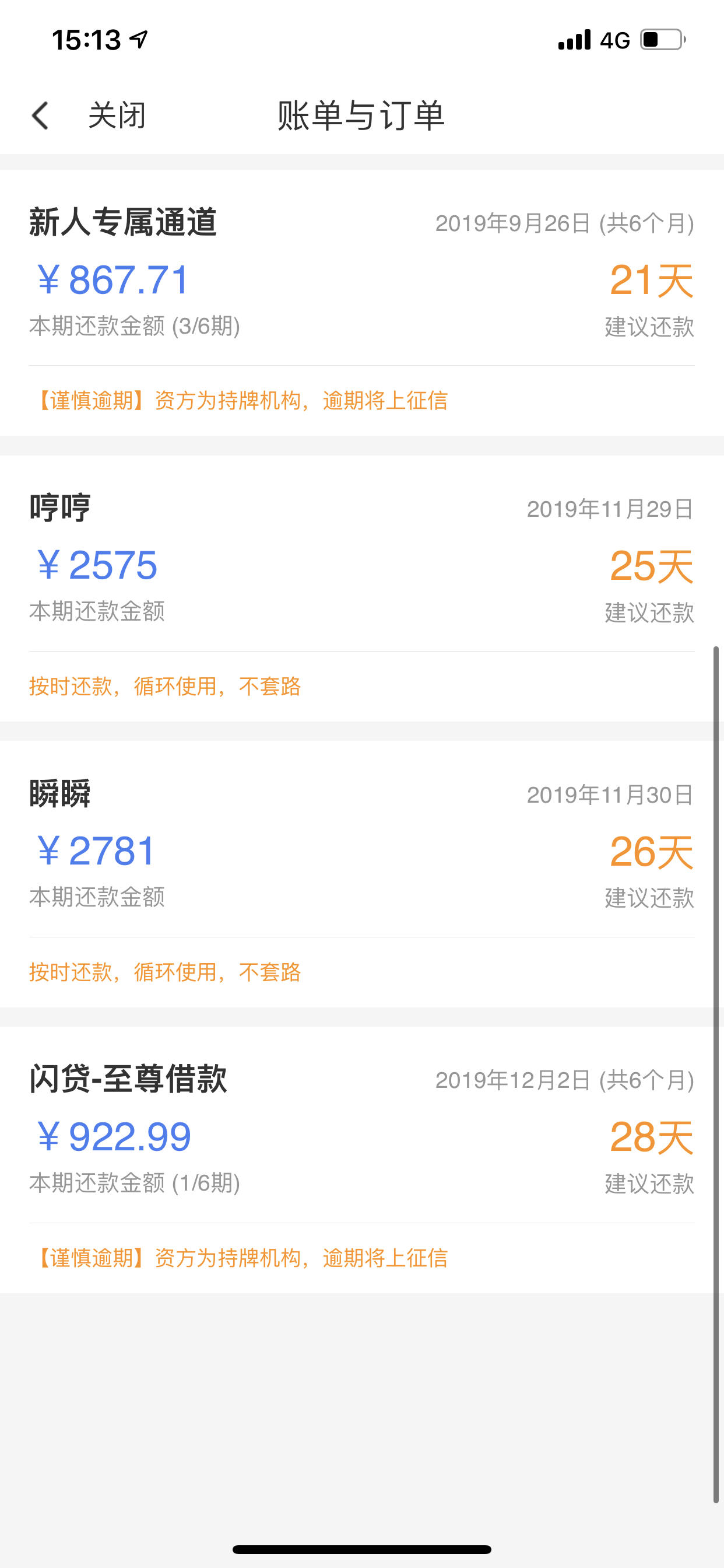Viewport: 724px width, 1568px height.
Task: Open the 哼哼 repayment bill
Action: (362, 588)
